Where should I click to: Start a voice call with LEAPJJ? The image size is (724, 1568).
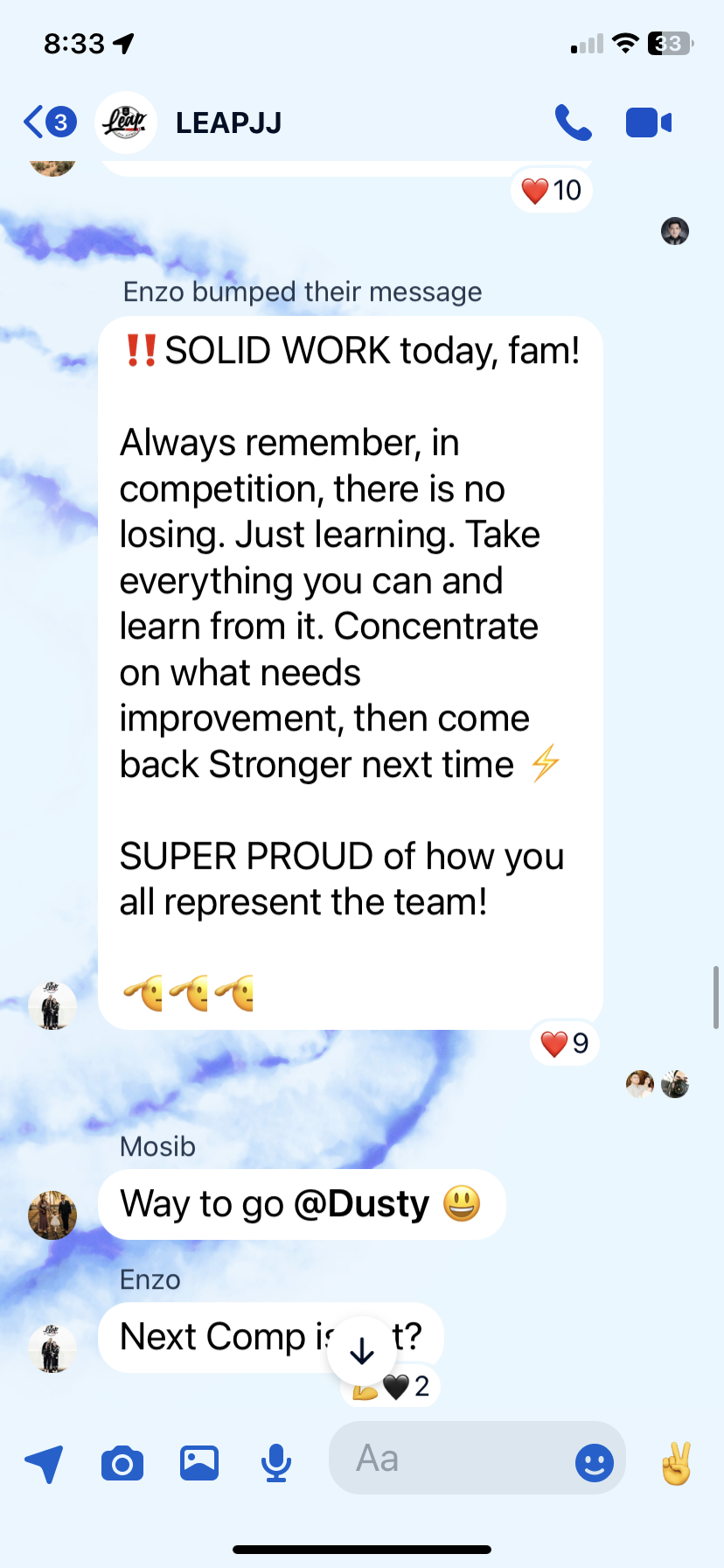[x=573, y=122]
